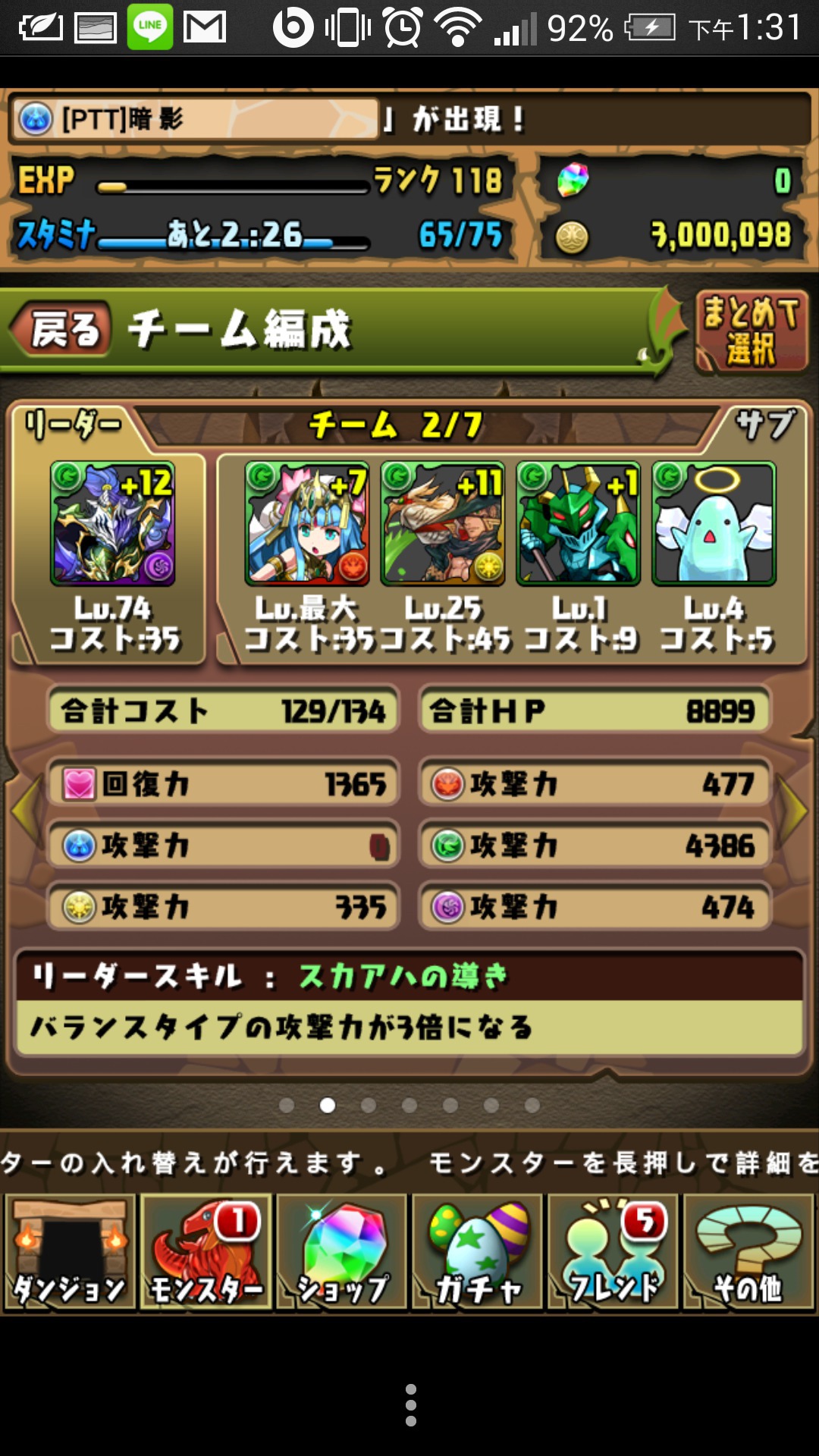The image size is (819, 1456).
Task: Open the まとめて選択 bulk select button
Action: click(752, 332)
